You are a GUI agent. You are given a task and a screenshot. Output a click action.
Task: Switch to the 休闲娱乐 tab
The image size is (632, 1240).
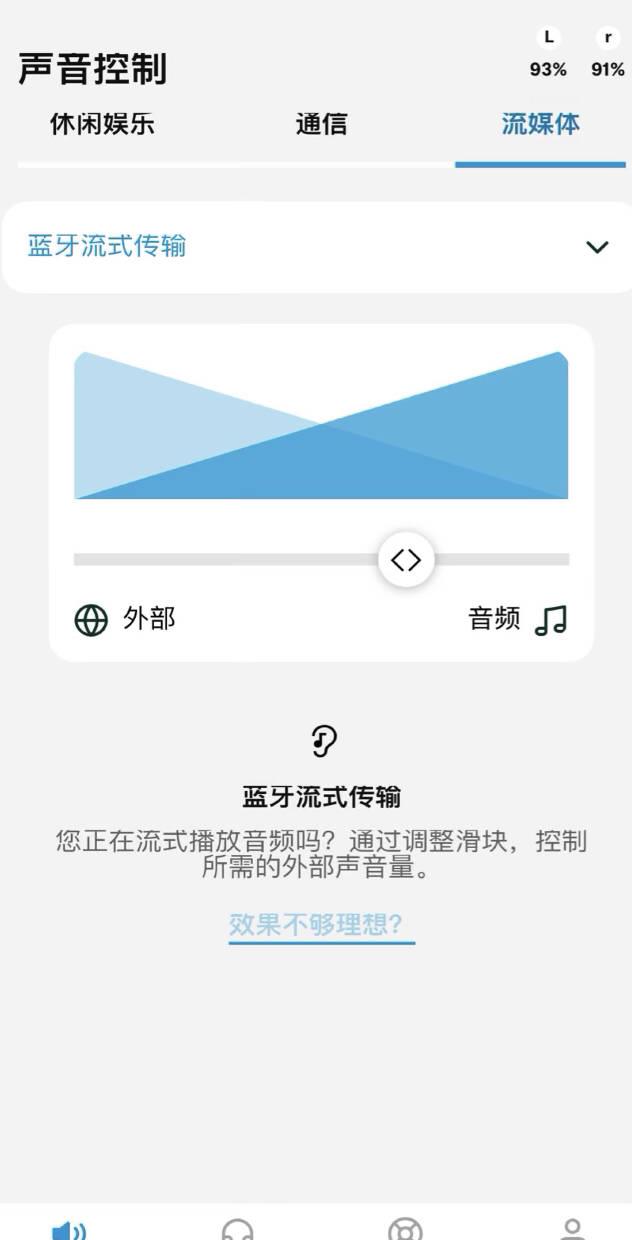click(x=102, y=125)
